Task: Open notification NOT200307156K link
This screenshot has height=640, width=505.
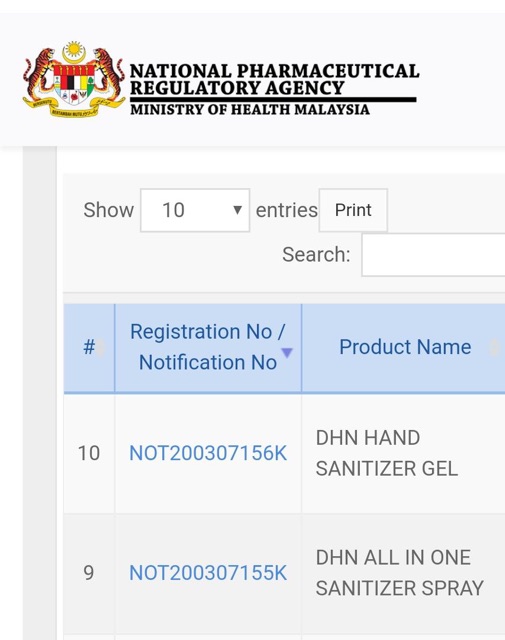Action: pyautogui.click(x=208, y=453)
